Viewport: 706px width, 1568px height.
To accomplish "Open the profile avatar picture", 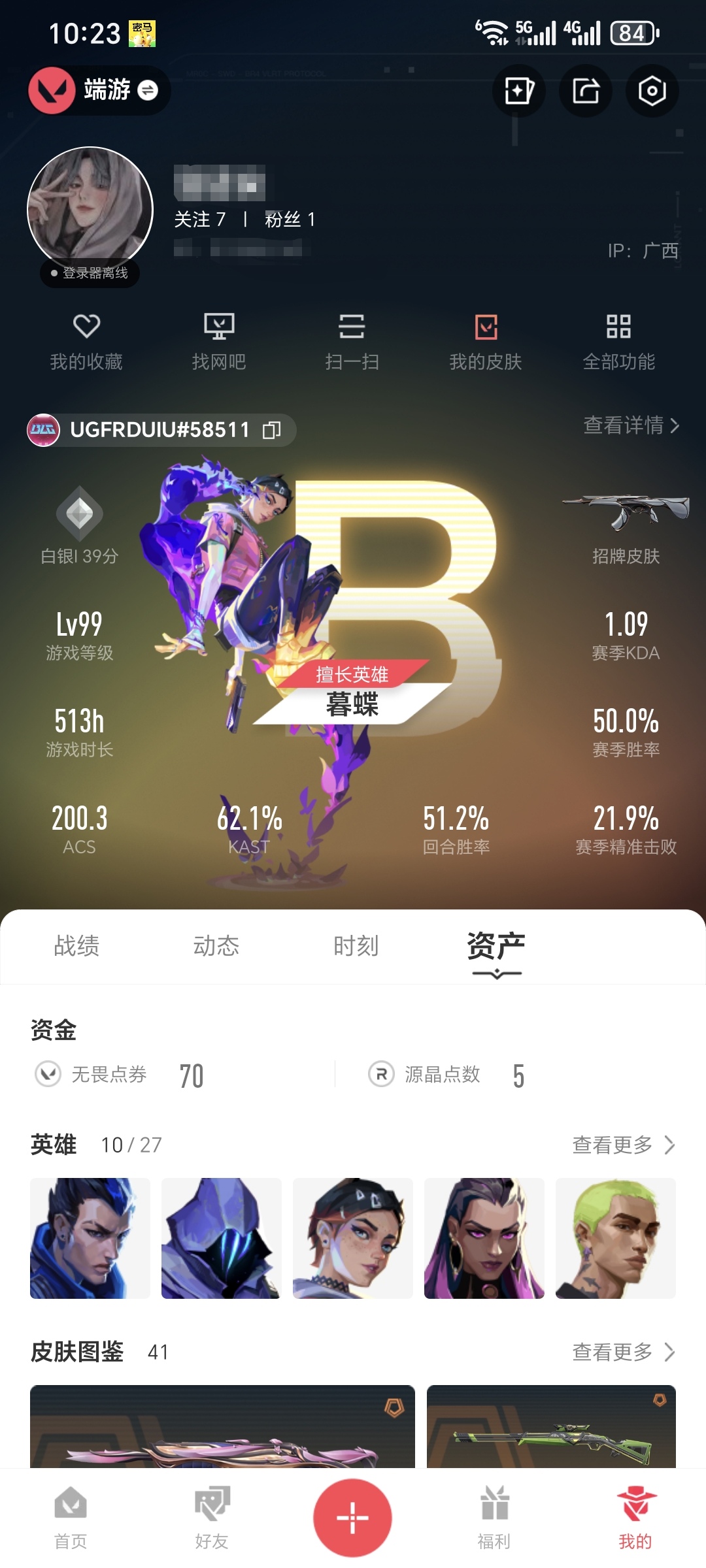I will tap(90, 209).
